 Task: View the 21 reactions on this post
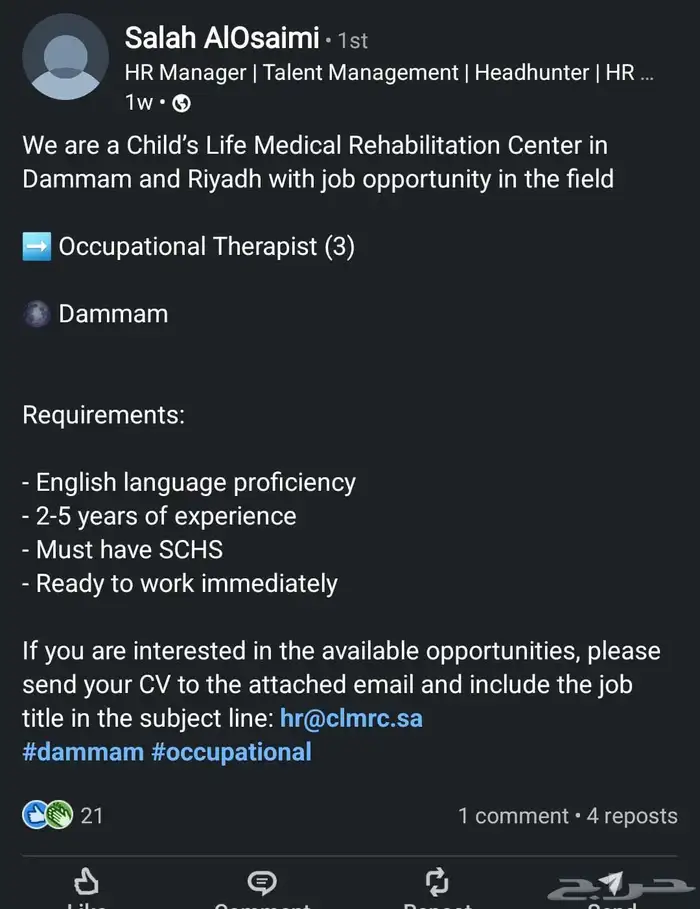(63, 816)
